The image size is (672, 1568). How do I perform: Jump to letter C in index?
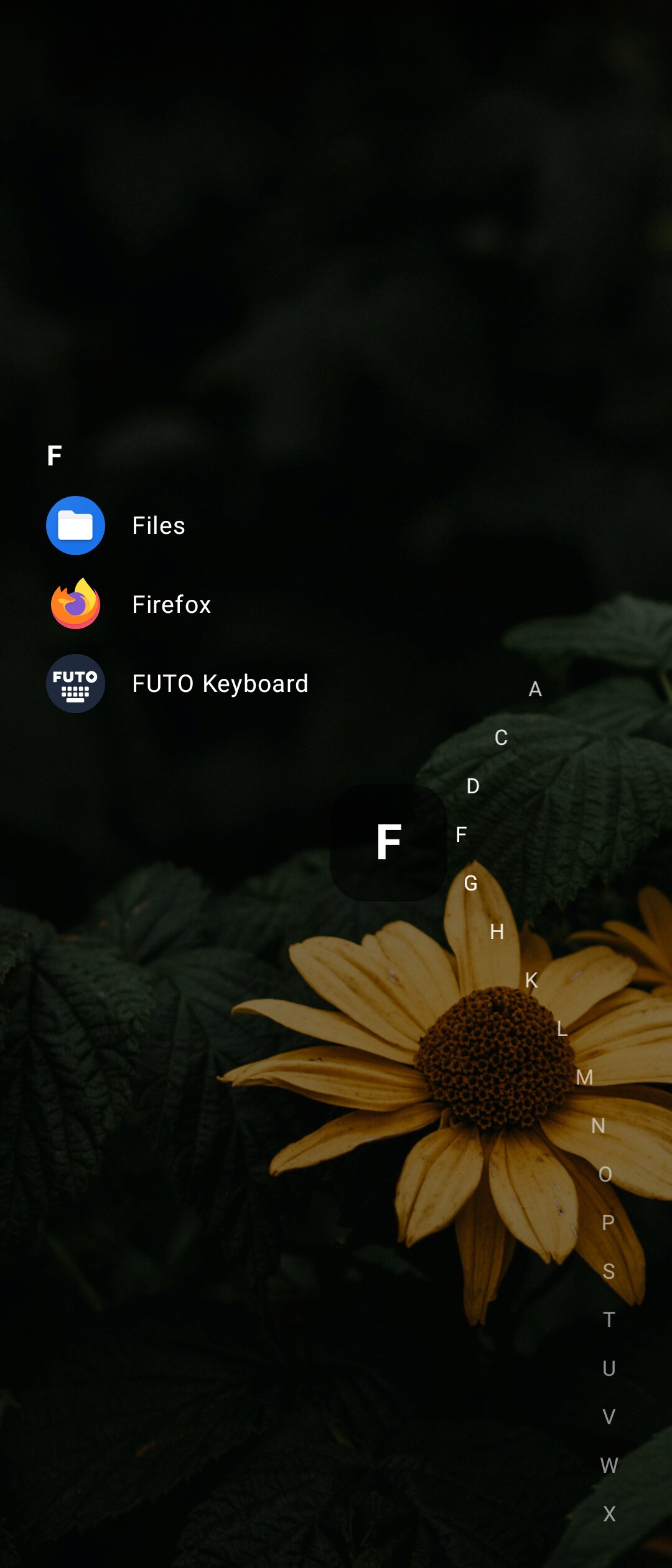click(501, 737)
